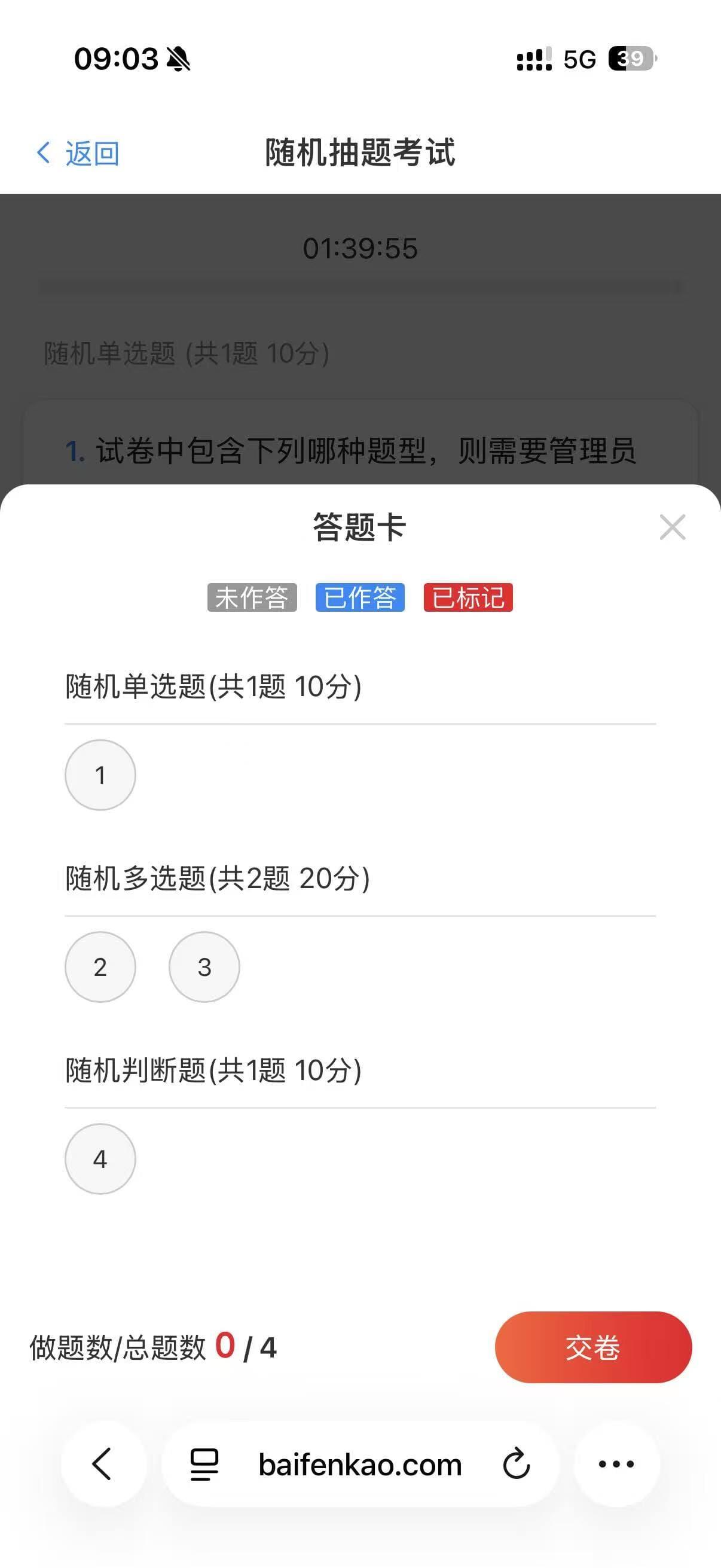Viewport: 721px width, 1568px height.
Task: Select question 4 in 随机判断题 section
Action: click(x=100, y=1158)
